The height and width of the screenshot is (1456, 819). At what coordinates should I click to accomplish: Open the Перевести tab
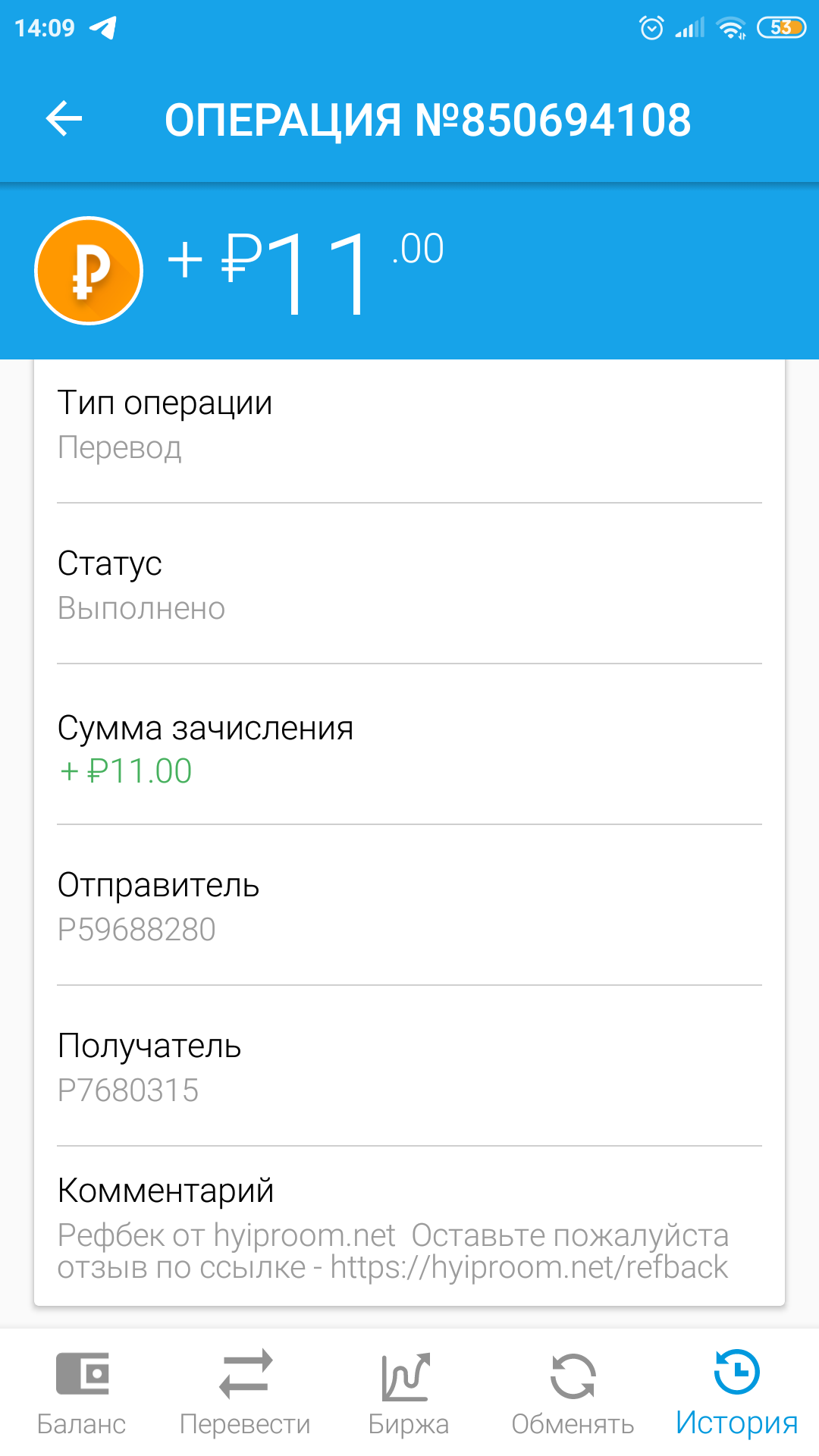(245, 1393)
